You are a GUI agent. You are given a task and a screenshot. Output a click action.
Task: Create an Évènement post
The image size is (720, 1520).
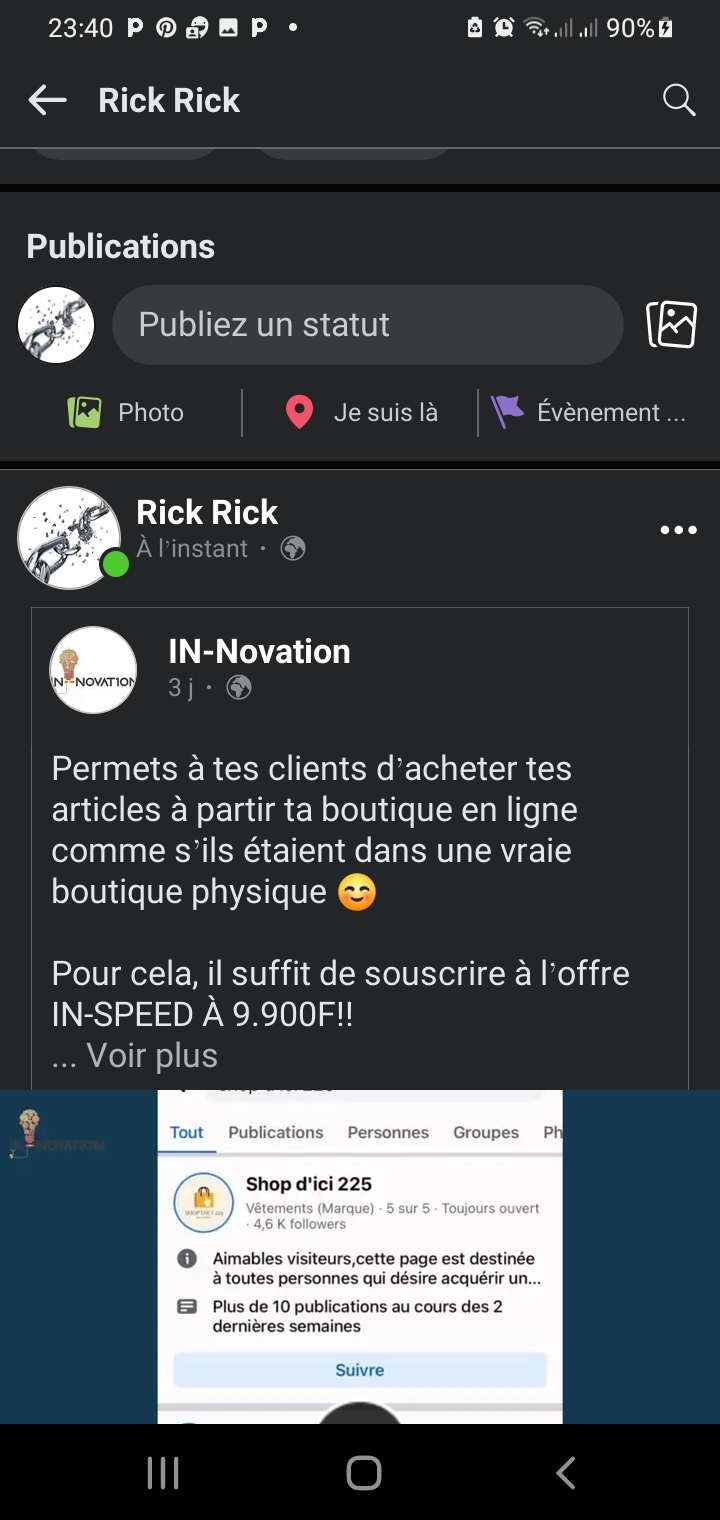click(588, 412)
